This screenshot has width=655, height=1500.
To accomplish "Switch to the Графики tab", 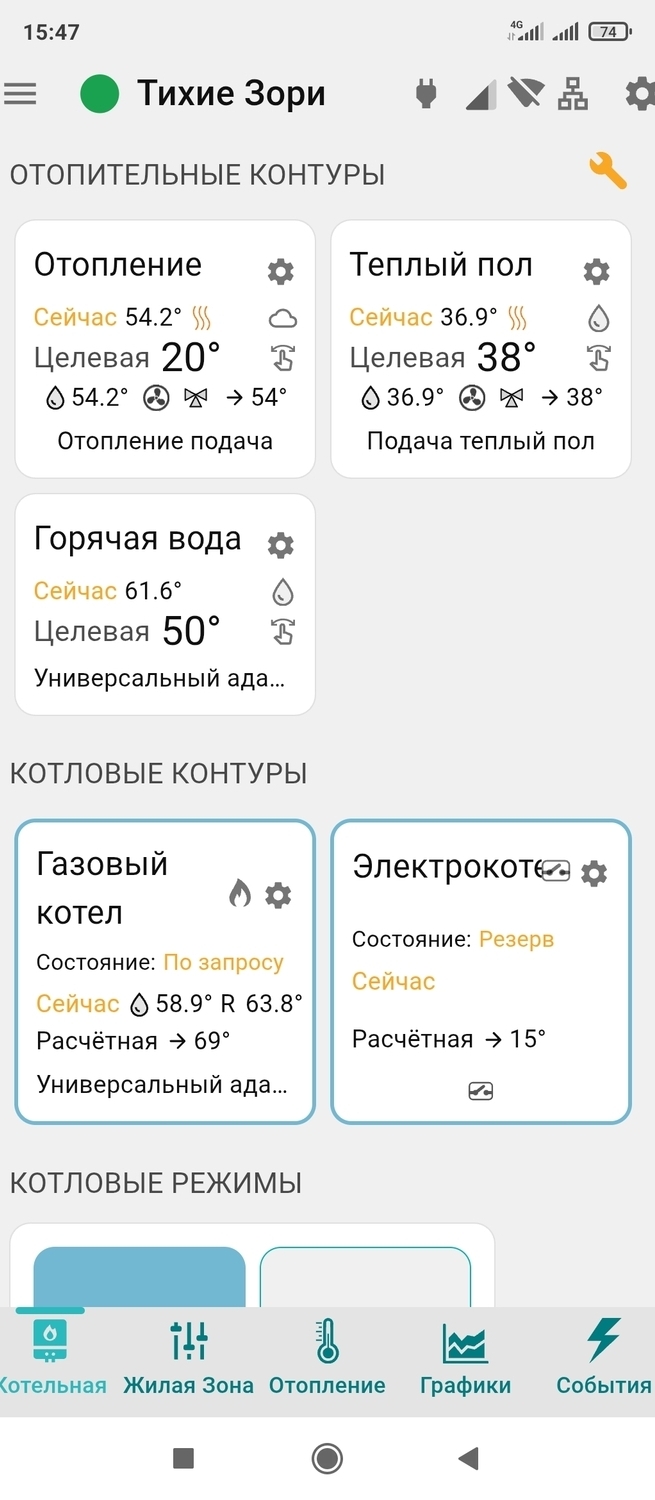I will click(x=465, y=1358).
